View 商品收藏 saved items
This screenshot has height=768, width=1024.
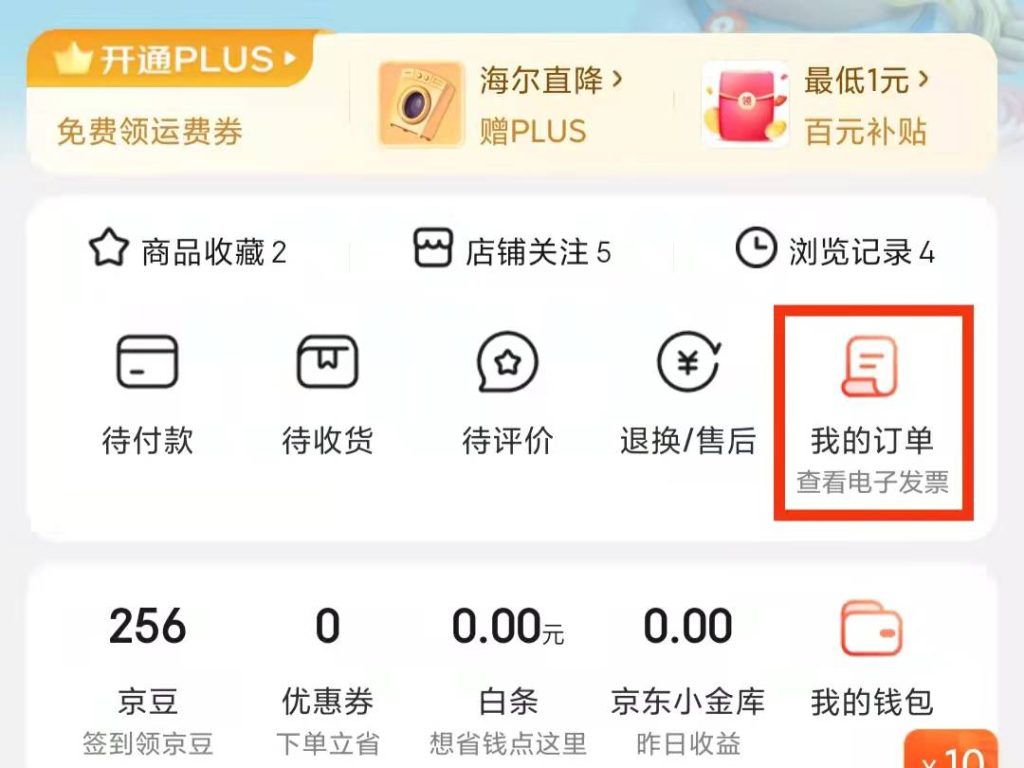pyautogui.click(x=188, y=251)
